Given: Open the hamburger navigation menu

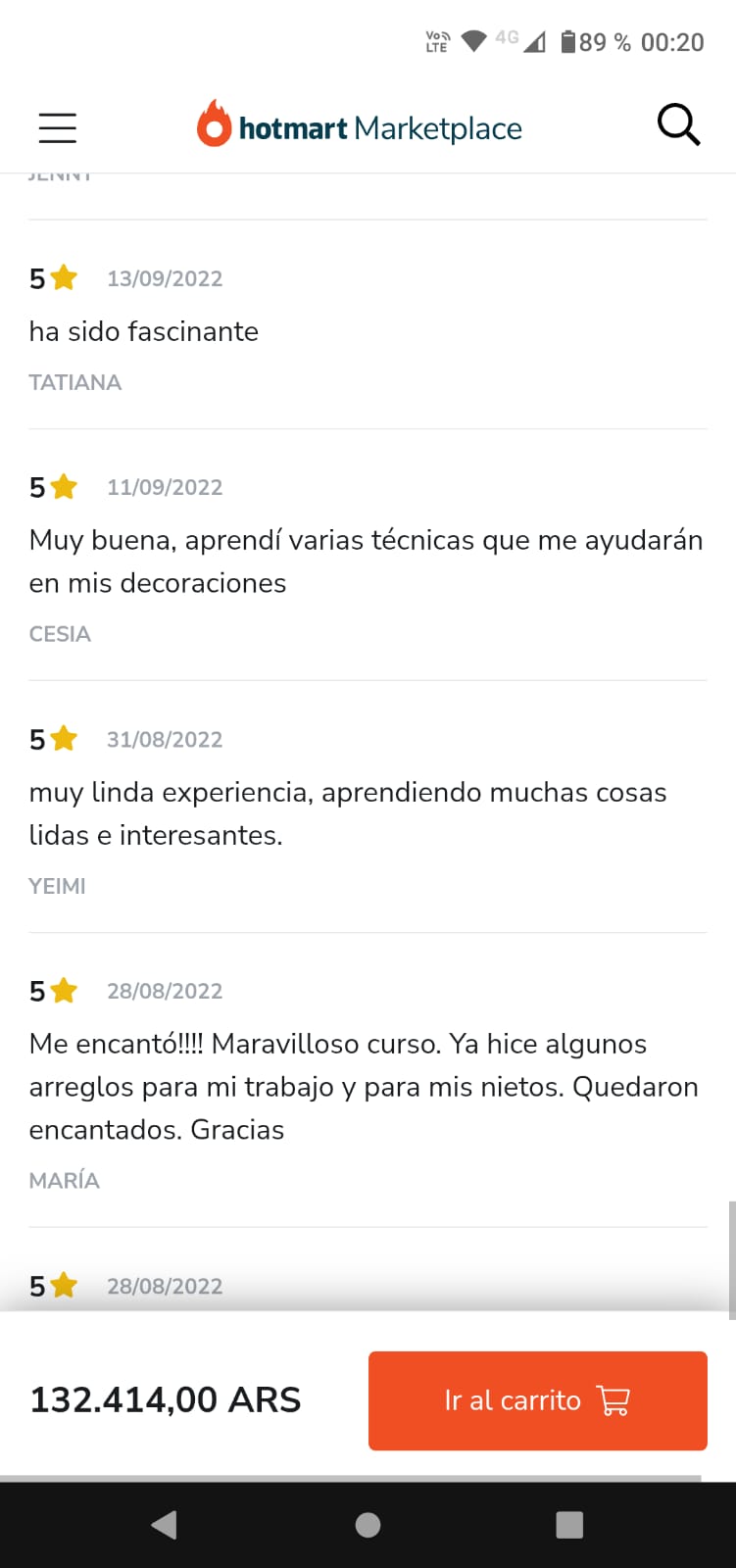Looking at the screenshot, I should coord(57,127).
